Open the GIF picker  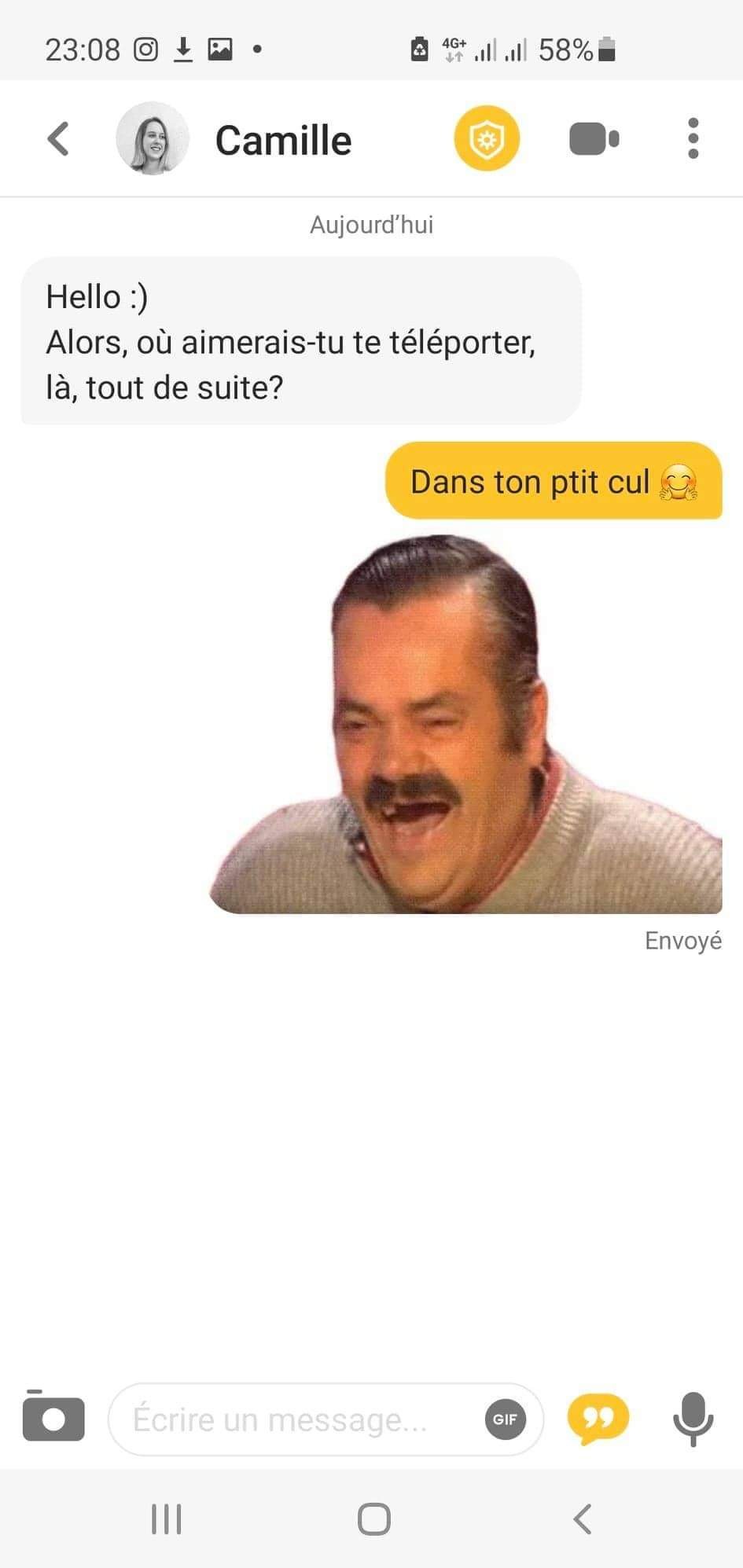point(505,1419)
